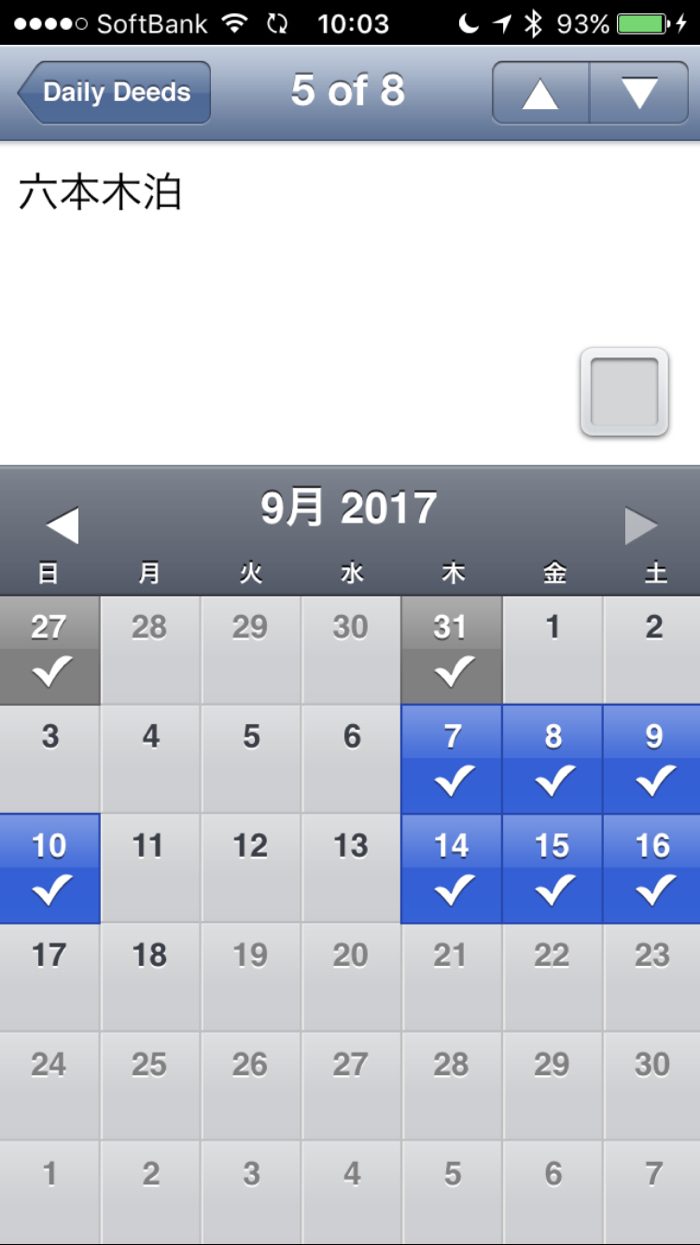
Task: Show the next month in calendar
Action: [640, 525]
